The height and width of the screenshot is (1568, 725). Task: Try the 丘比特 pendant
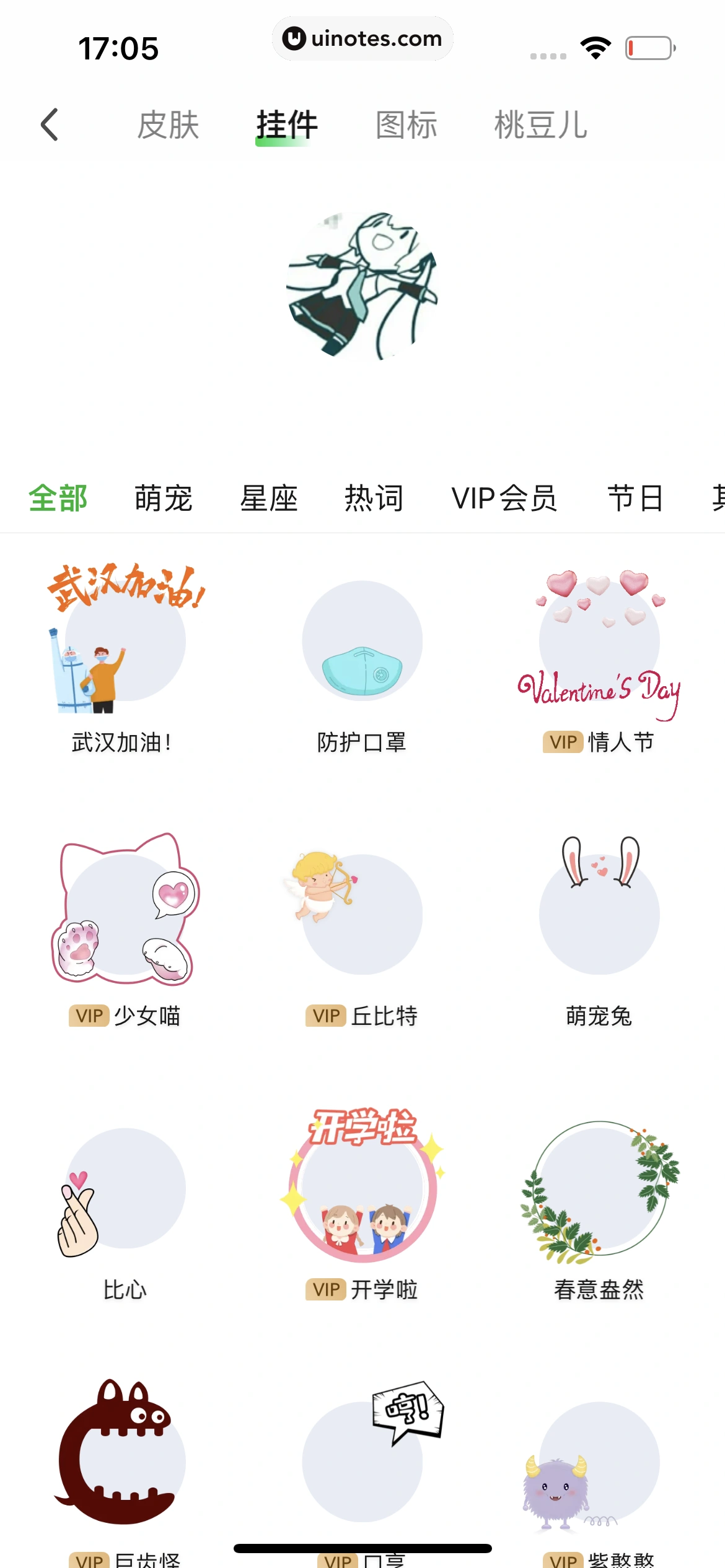click(x=362, y=915)
